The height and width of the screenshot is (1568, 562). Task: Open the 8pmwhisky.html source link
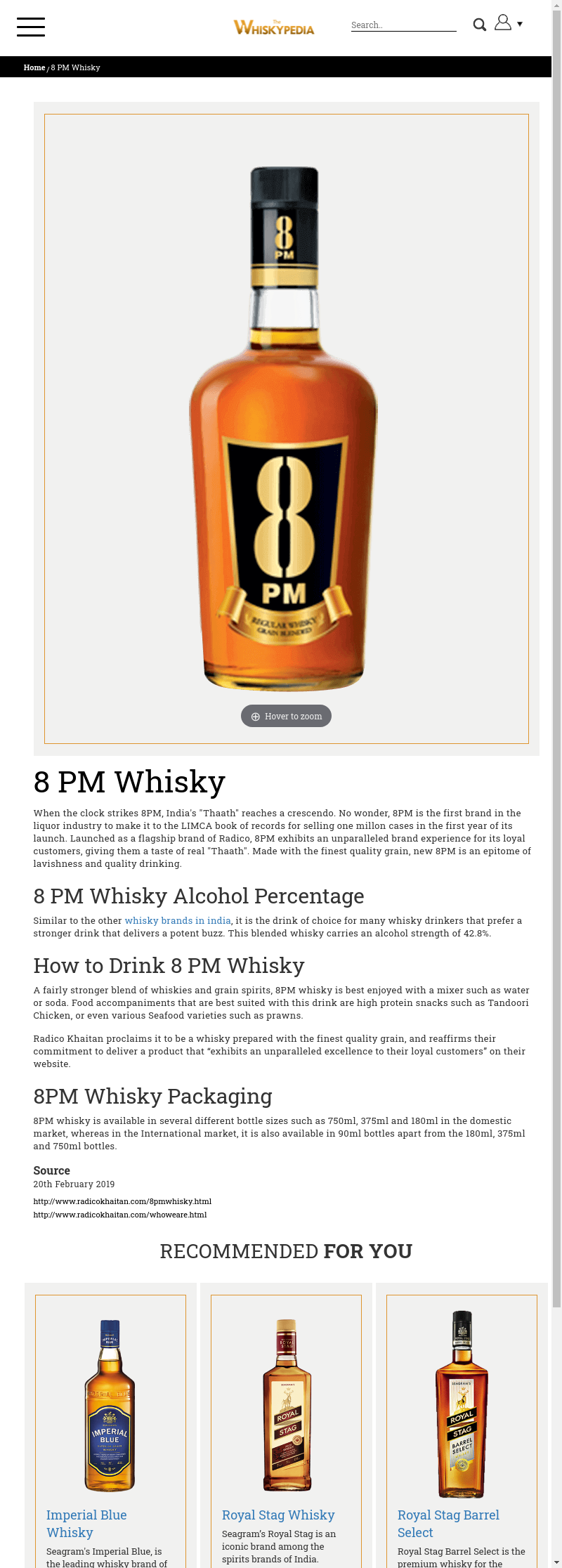[x=122, y=1201]
